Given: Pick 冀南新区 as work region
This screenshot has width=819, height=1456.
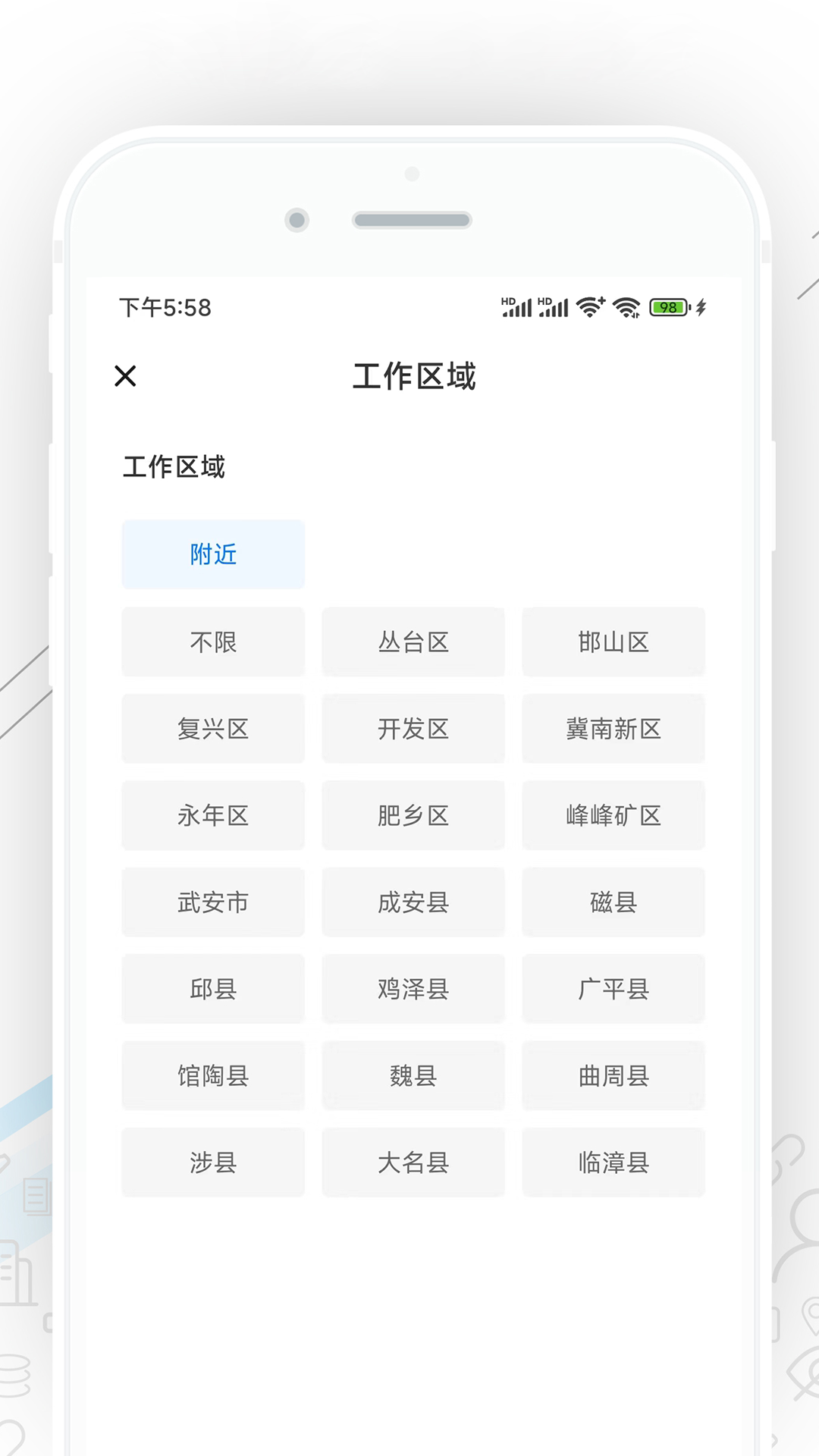Looking at the screenshot, I should 613,729.
